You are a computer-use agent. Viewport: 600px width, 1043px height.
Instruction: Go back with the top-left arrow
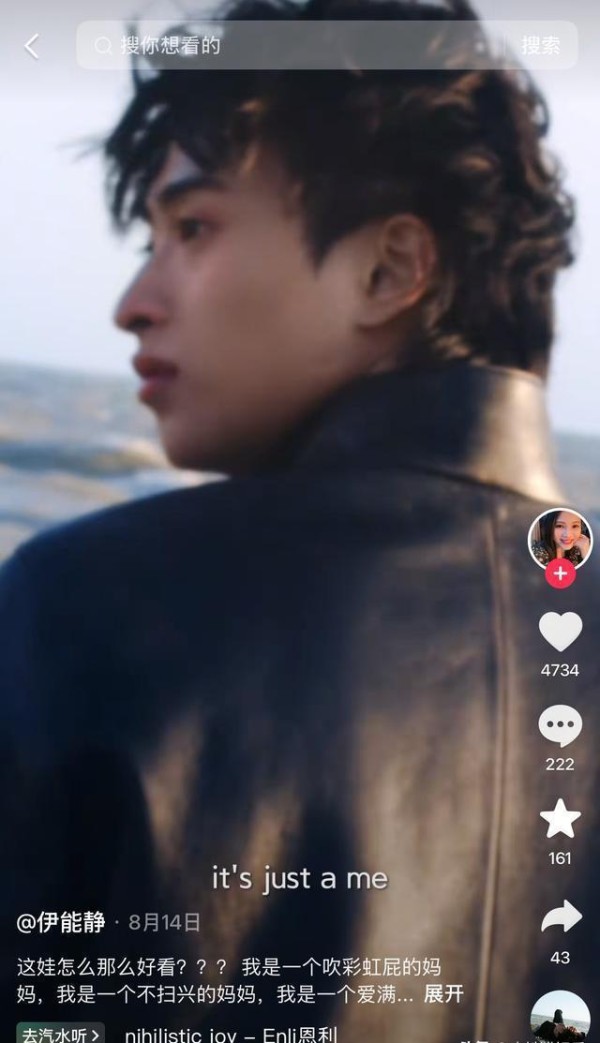click(x=32, y=46)
